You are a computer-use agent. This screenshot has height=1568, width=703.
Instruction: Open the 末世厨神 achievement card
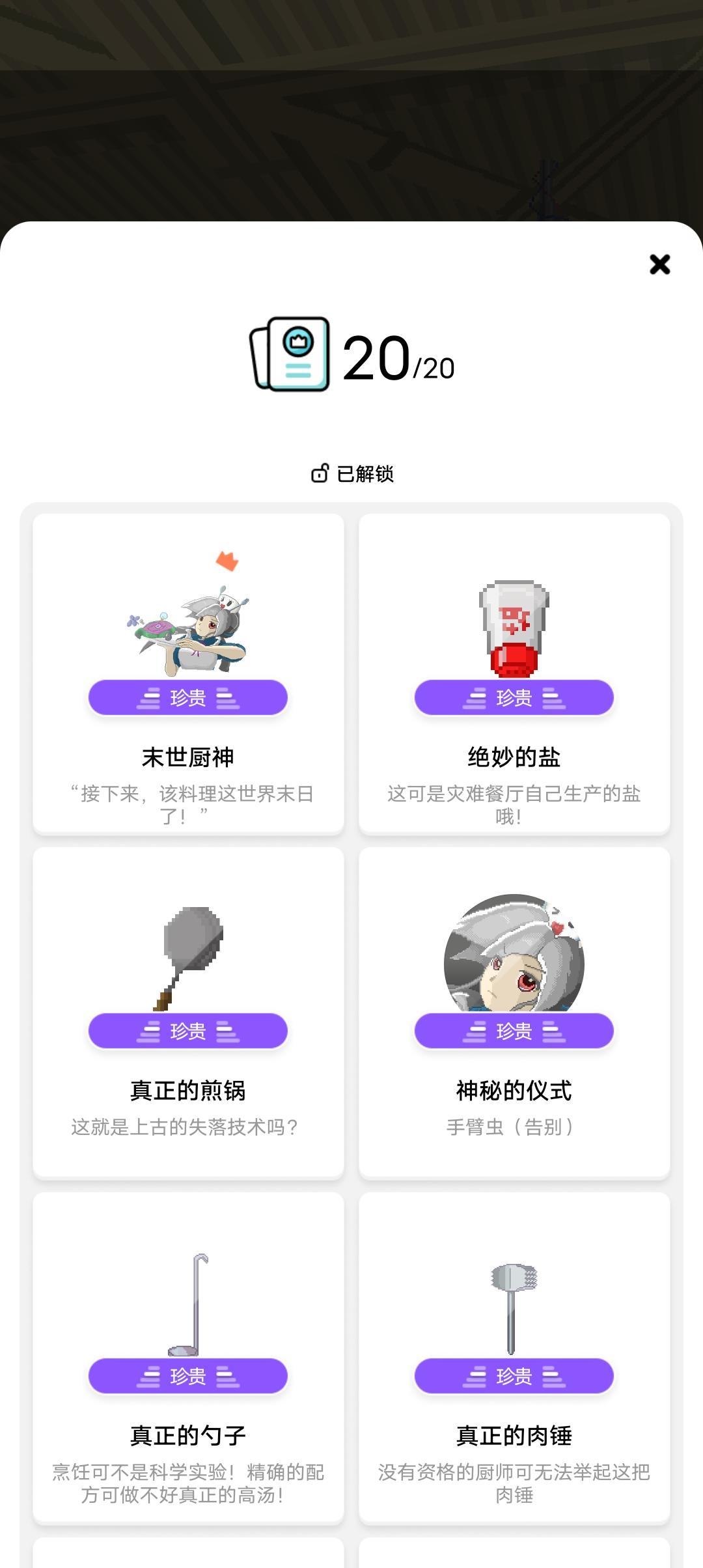click(188, 673)
